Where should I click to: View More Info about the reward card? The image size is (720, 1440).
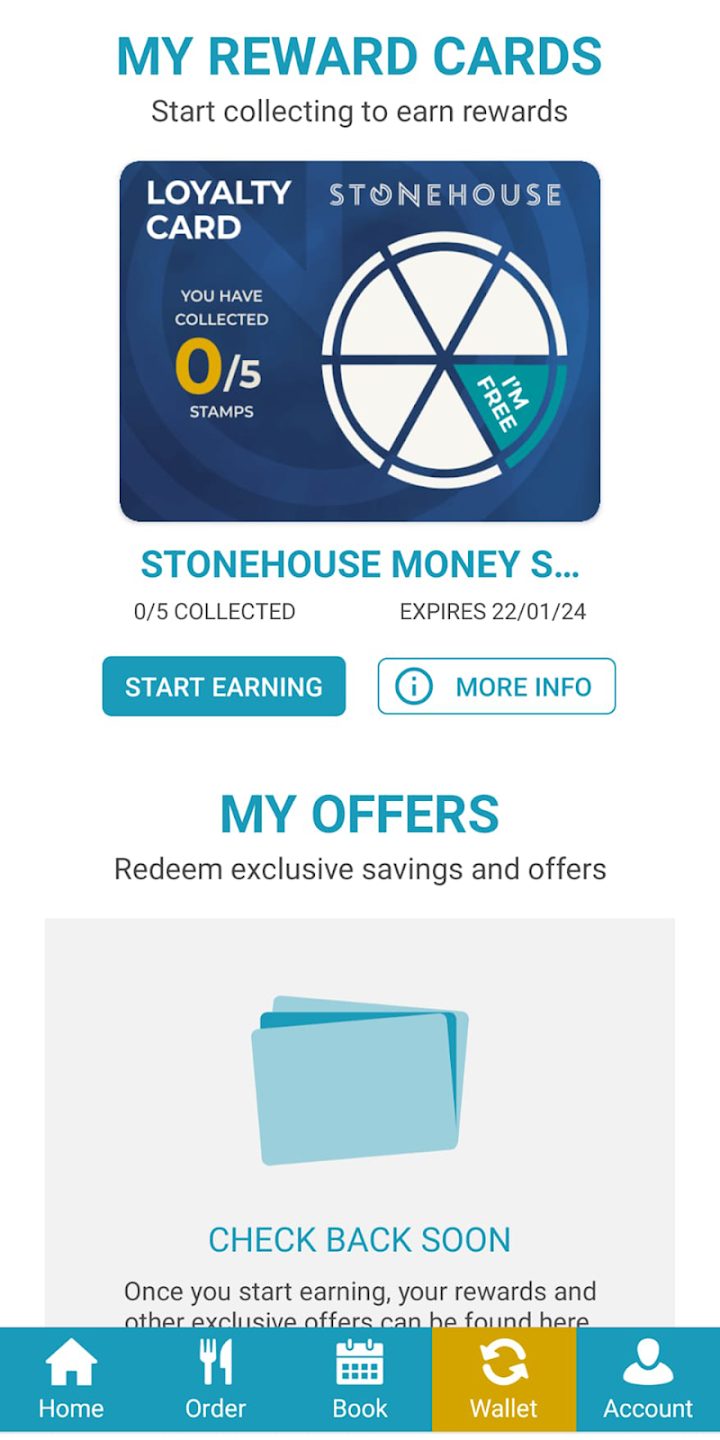click(x=496, y=686)
